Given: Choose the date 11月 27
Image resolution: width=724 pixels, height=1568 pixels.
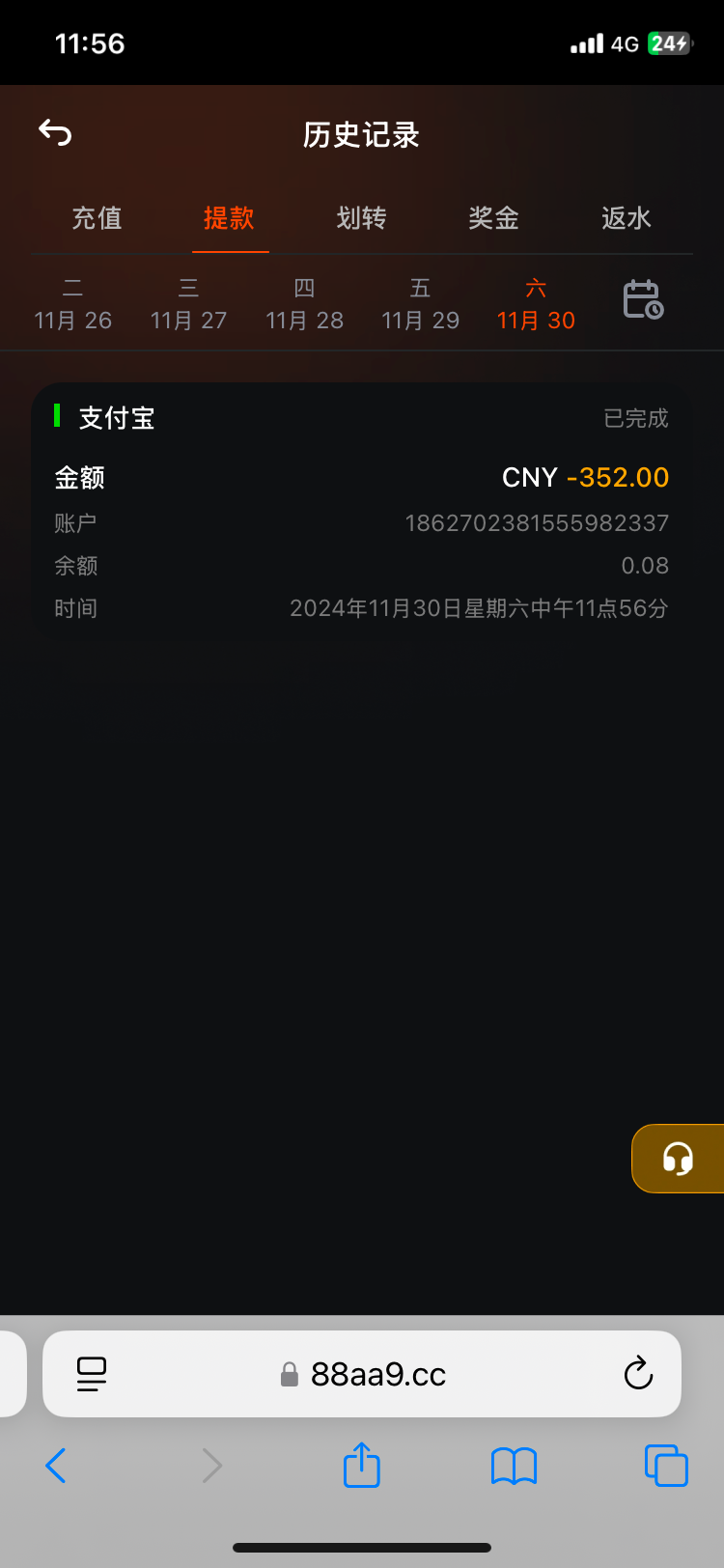Looking at the screenshot, I should coord(189,304).
